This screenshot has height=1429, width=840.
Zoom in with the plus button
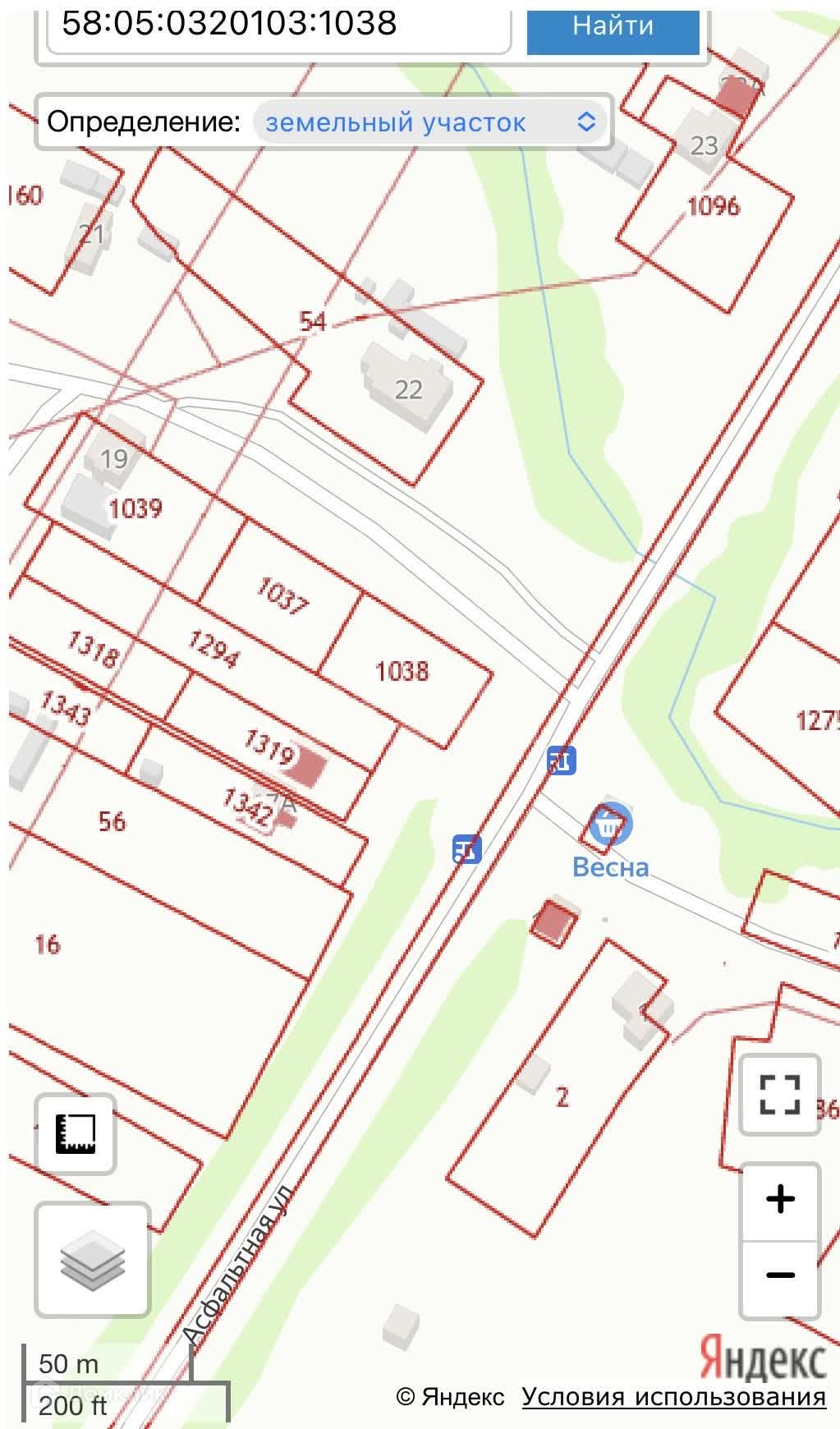point(779,1200)
